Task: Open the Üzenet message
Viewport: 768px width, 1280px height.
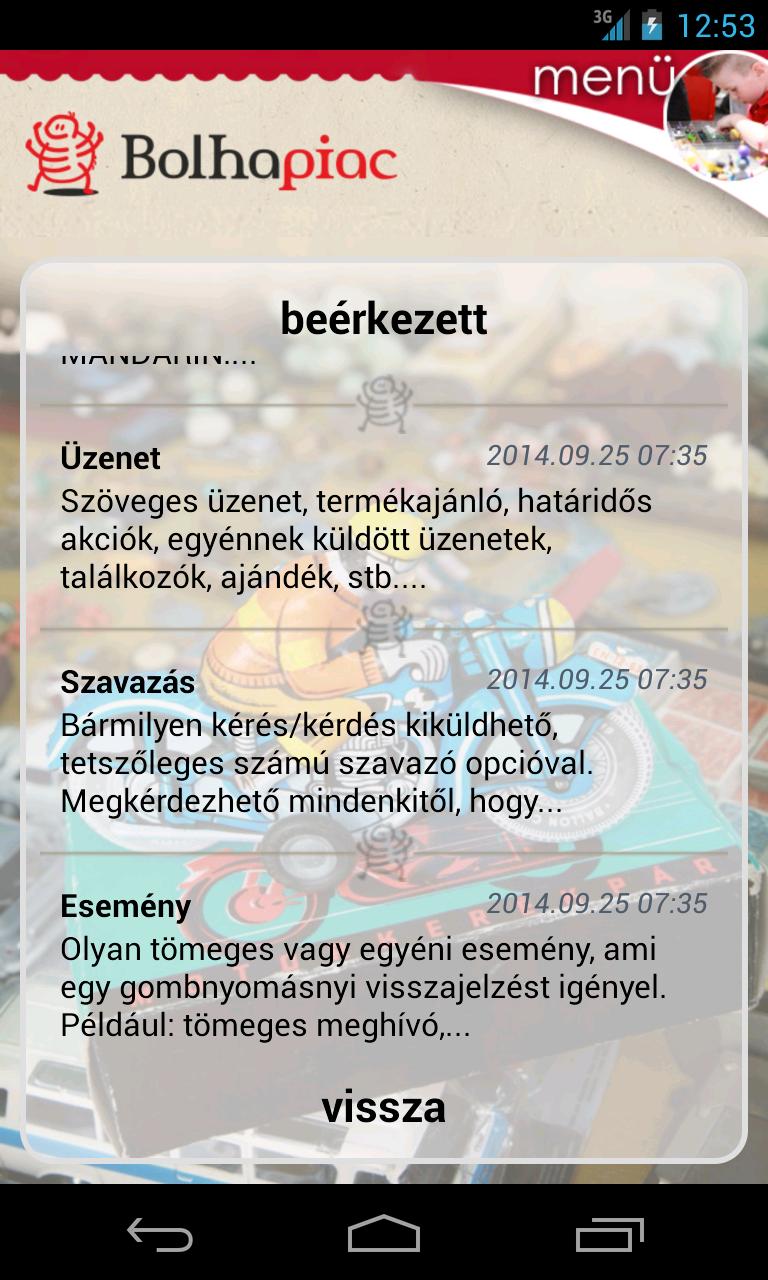Action: (x=383, y=518)
